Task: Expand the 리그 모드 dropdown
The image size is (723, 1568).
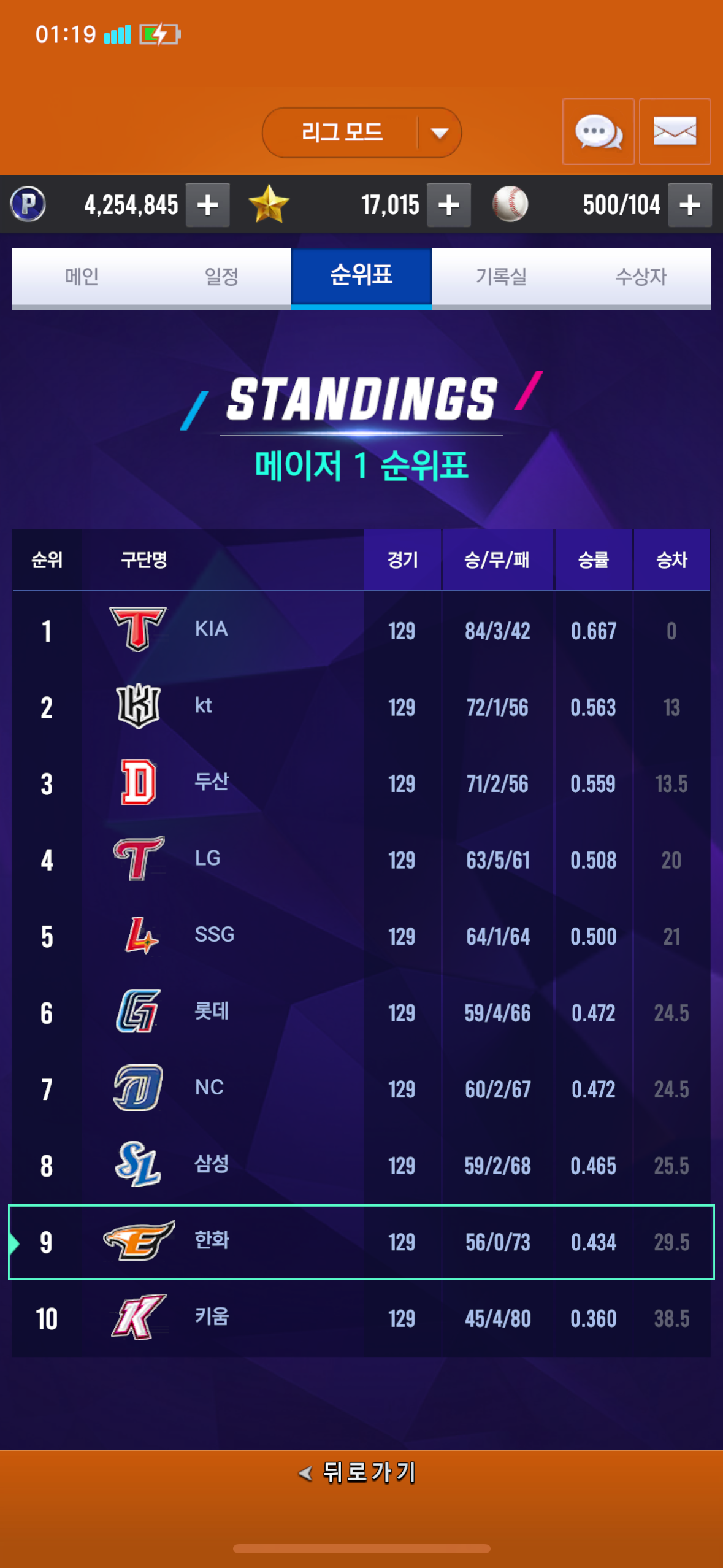Action: 361,133
